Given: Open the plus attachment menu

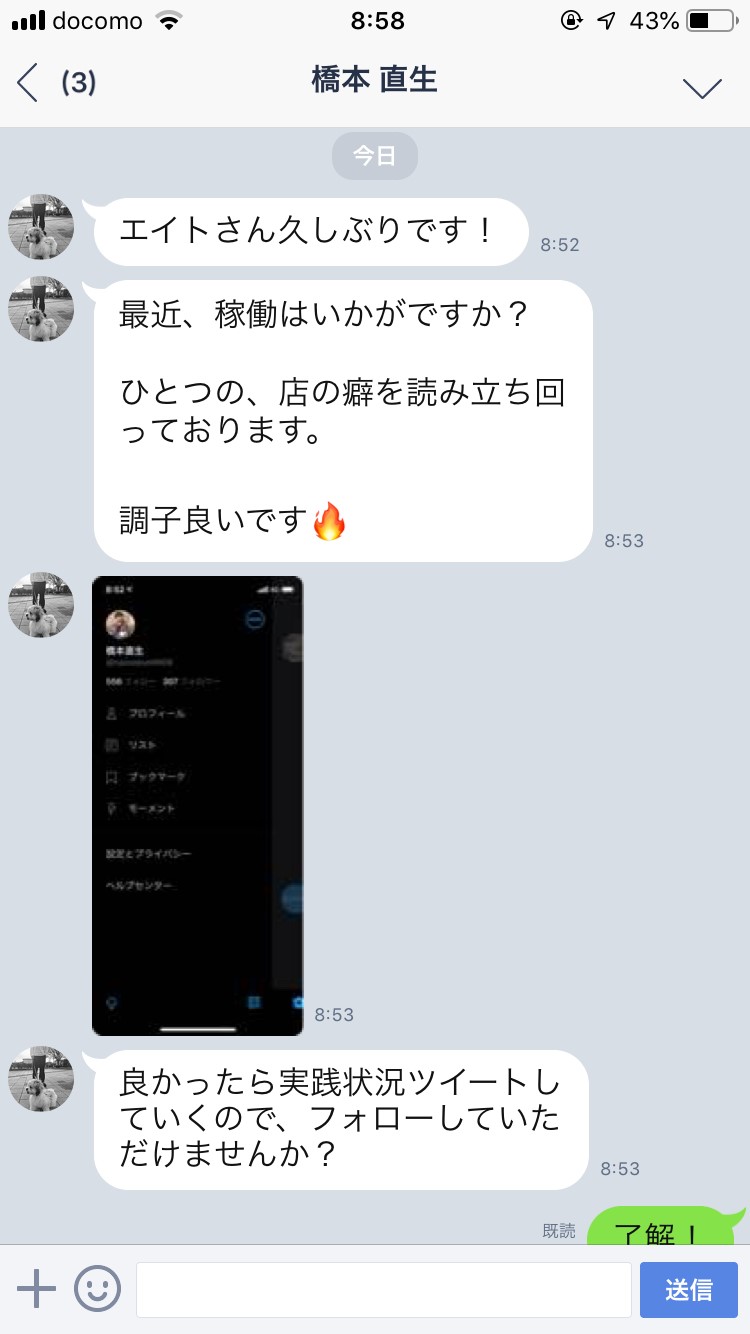Looking at the screenshot, I should [x=37, y=1289].
